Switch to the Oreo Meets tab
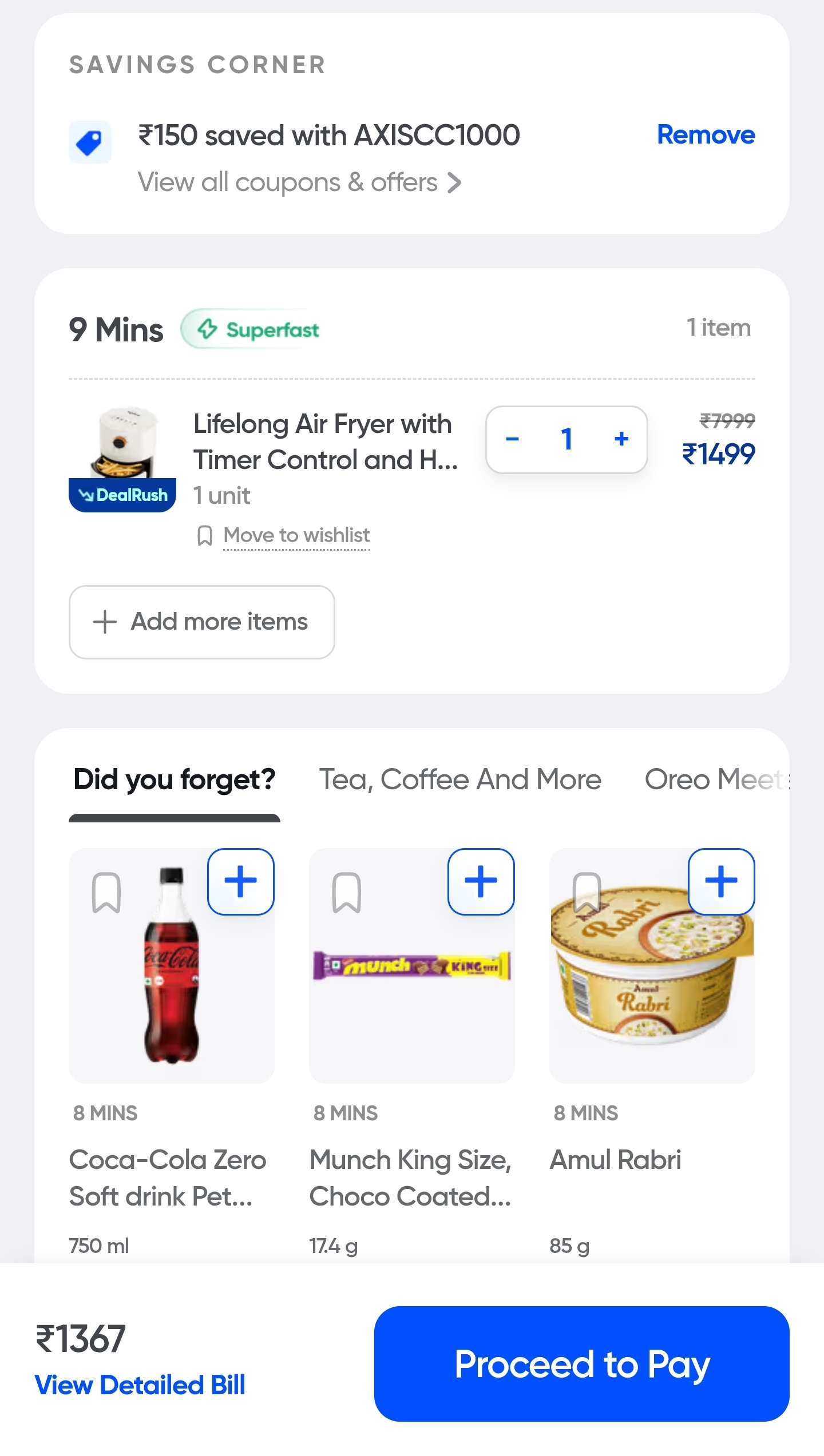This screenshot has width=824, height=1456. (x=715, y=779)
